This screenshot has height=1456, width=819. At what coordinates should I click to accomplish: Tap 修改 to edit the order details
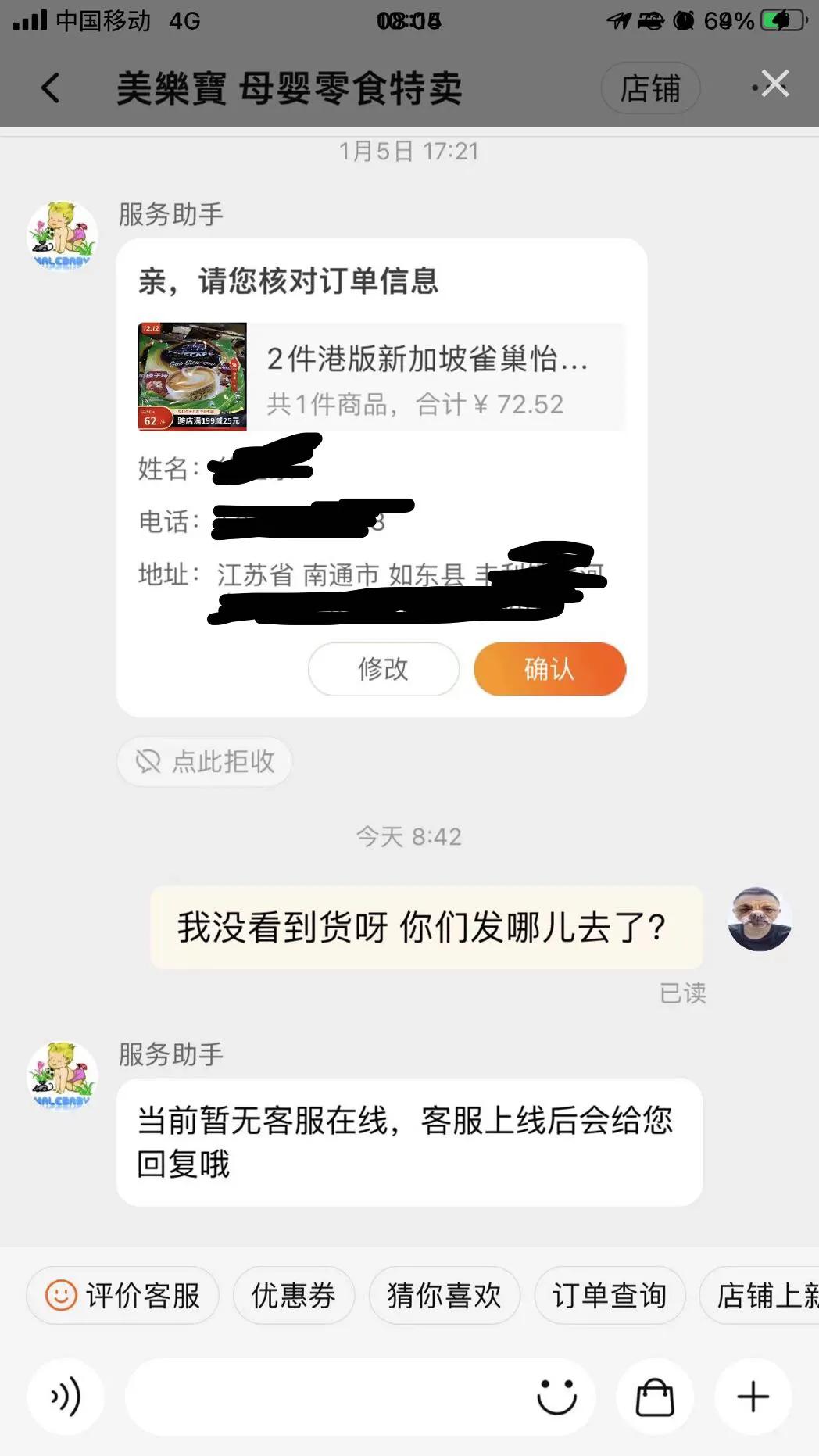(x=383, y=669)
